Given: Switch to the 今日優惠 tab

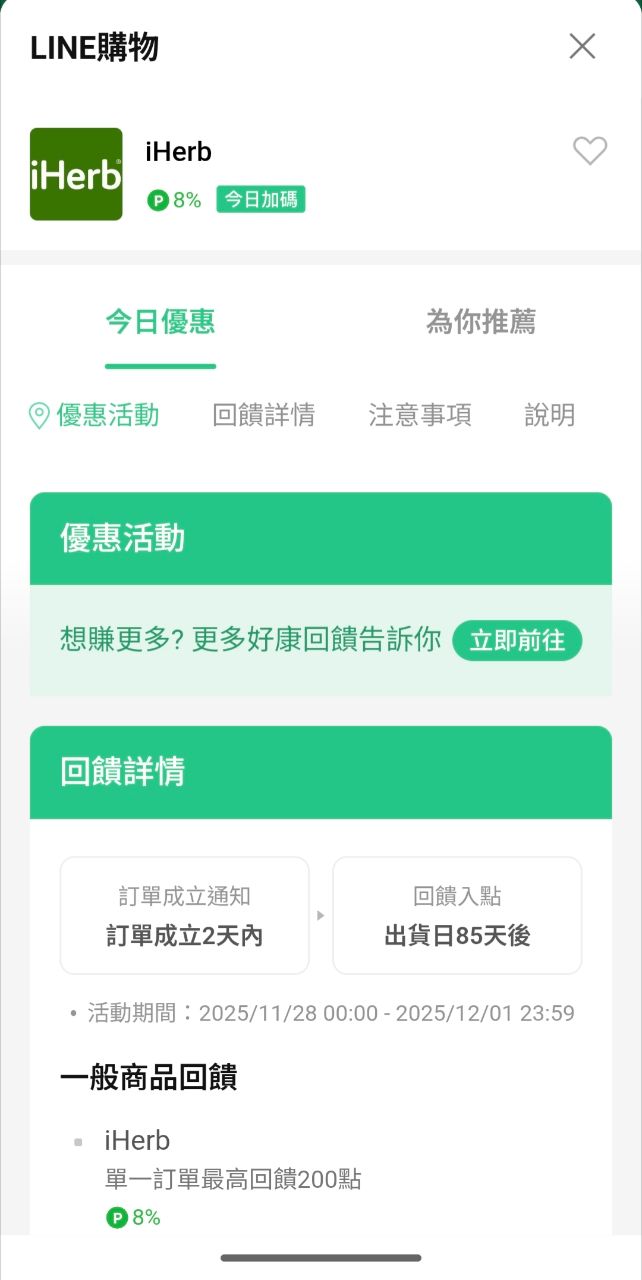Looking at the screenshot, I should 160,322.
